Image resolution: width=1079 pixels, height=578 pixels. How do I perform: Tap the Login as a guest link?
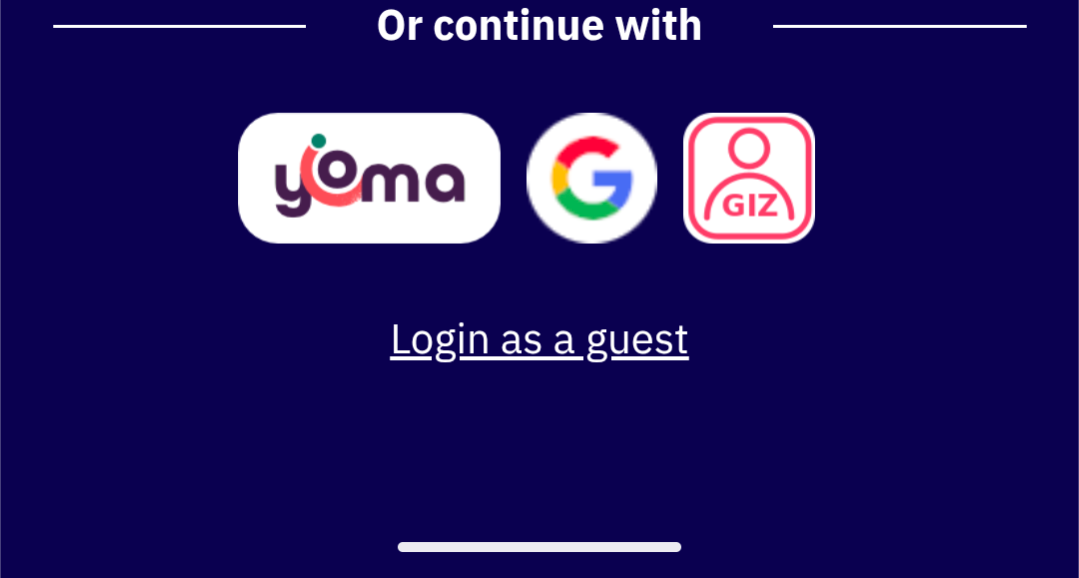(x=539, y=339)
